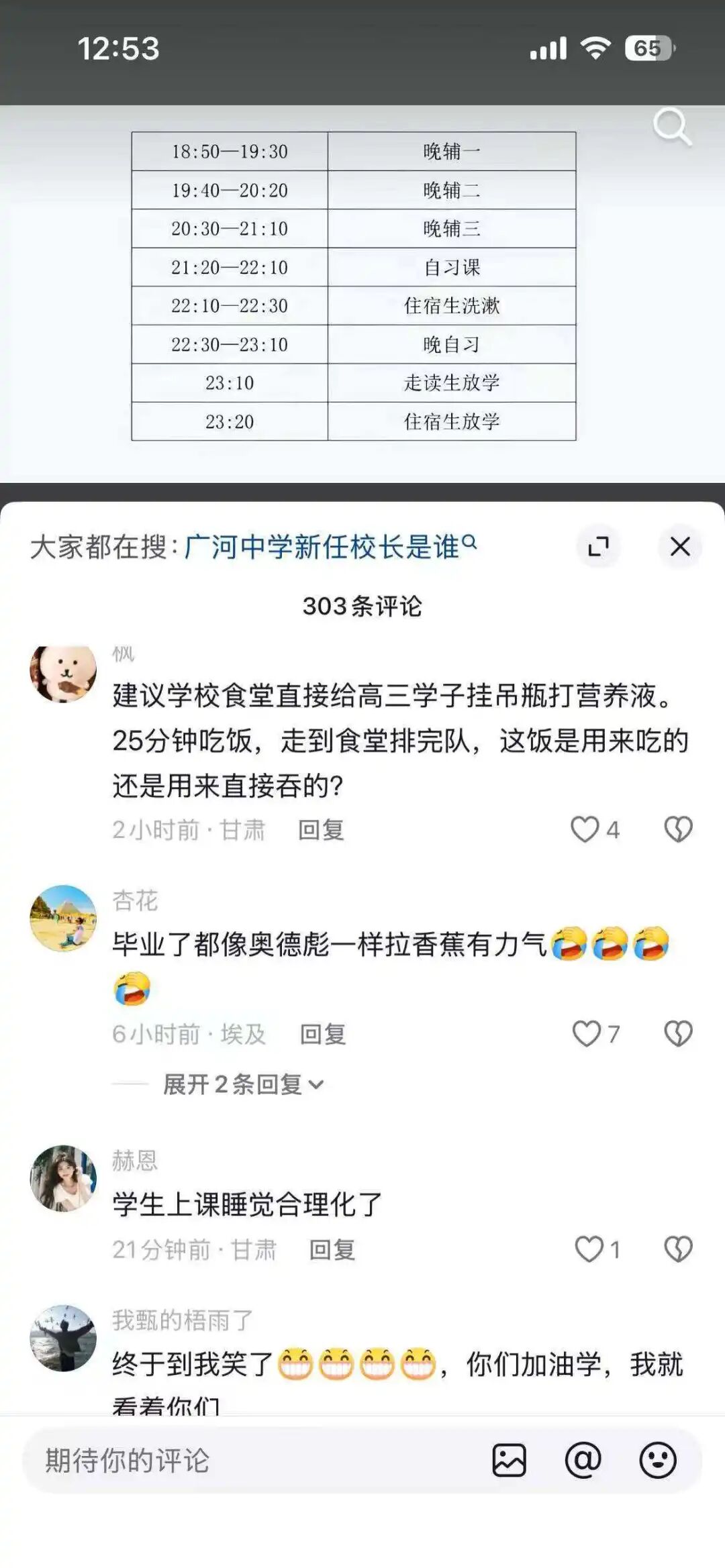Like 枫's comment with the heart icon
Viewport: 725px width, 1568px height.
coord(583,830)
